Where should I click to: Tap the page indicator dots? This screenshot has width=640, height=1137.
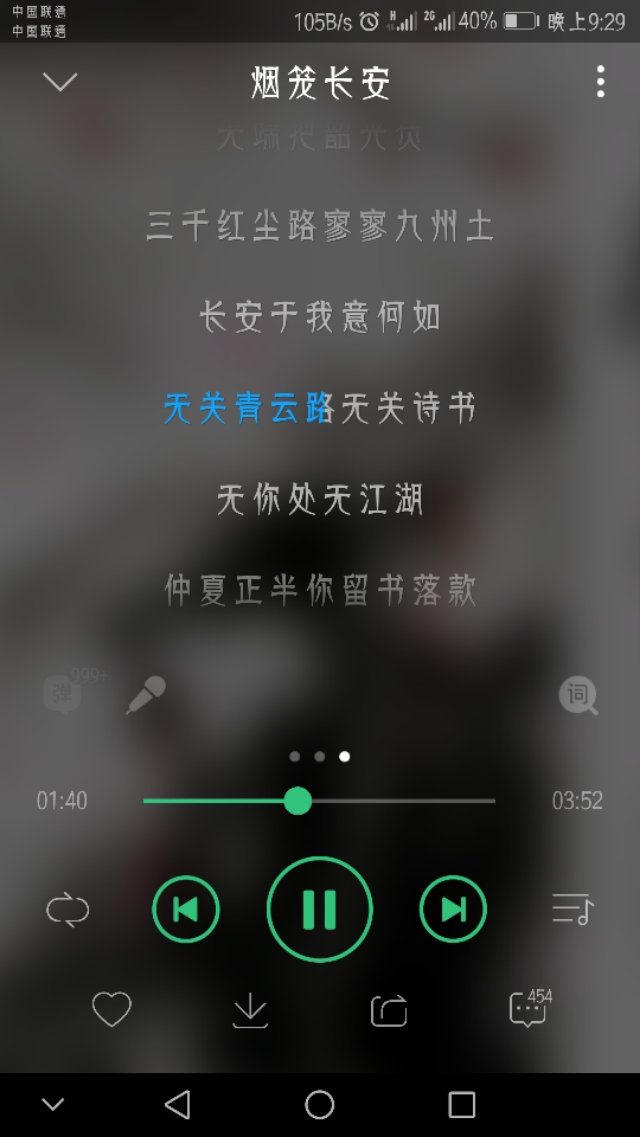(x=320, y=756)
